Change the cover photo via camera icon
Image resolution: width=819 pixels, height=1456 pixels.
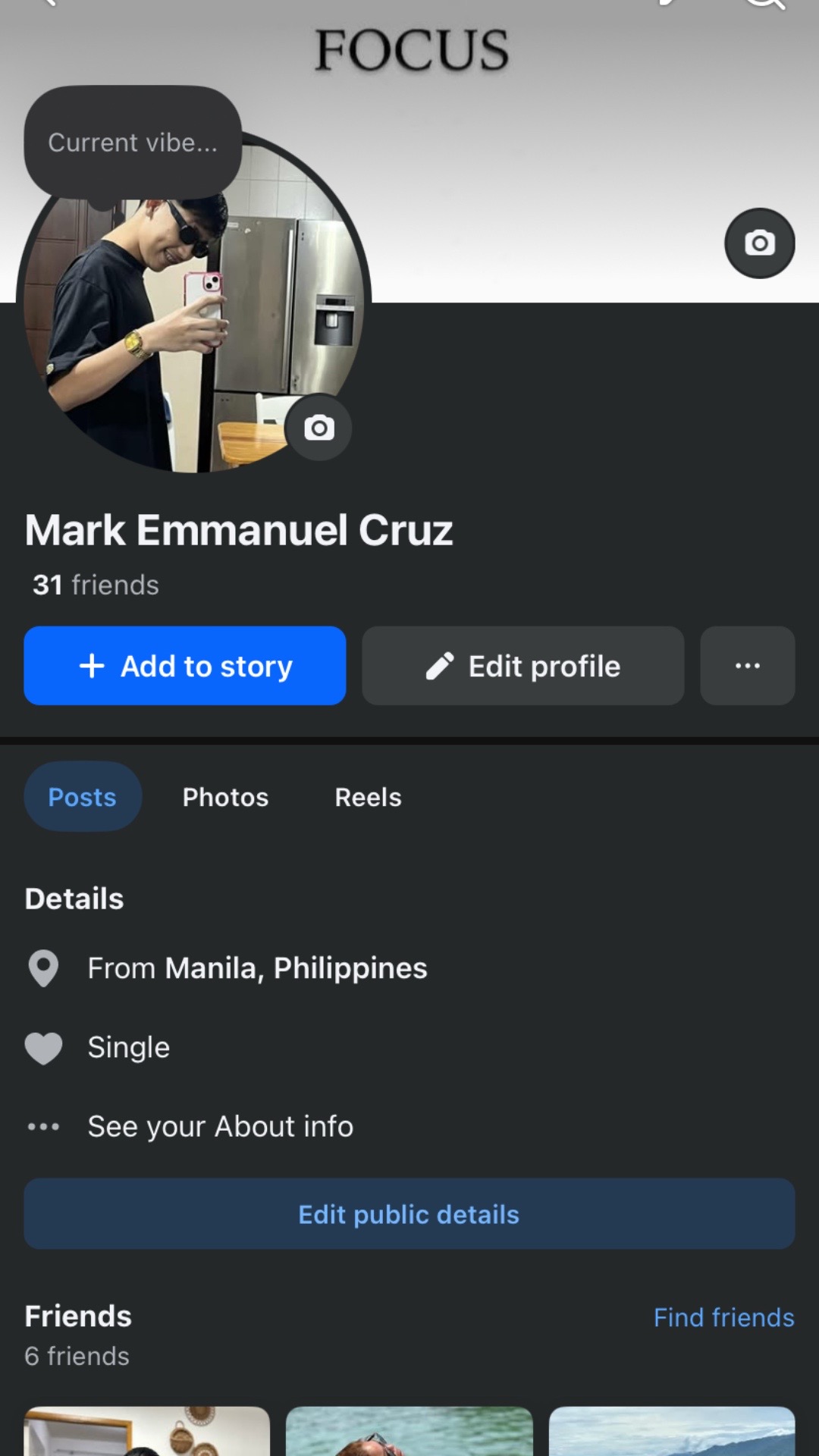(x=760, y=243)
